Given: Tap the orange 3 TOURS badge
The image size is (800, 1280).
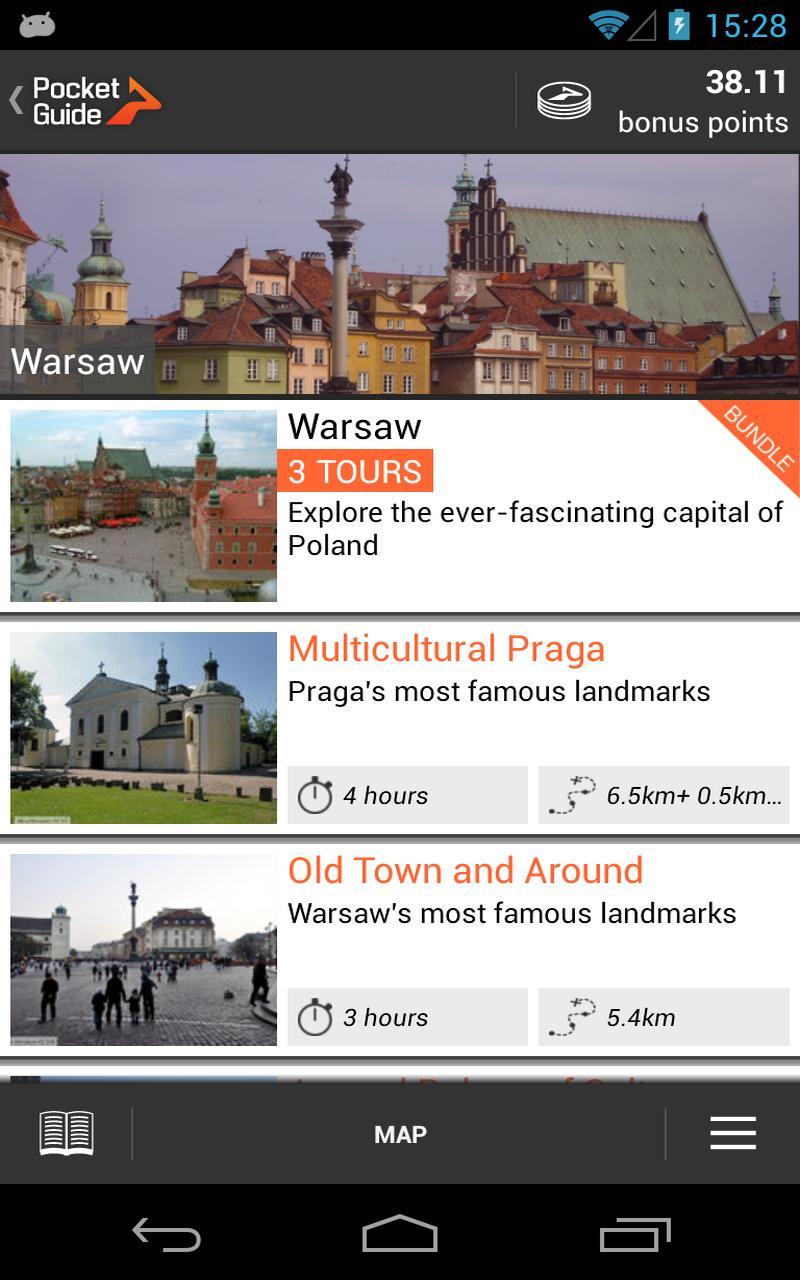Looking at the screenshot, I should tap(358, 470).
